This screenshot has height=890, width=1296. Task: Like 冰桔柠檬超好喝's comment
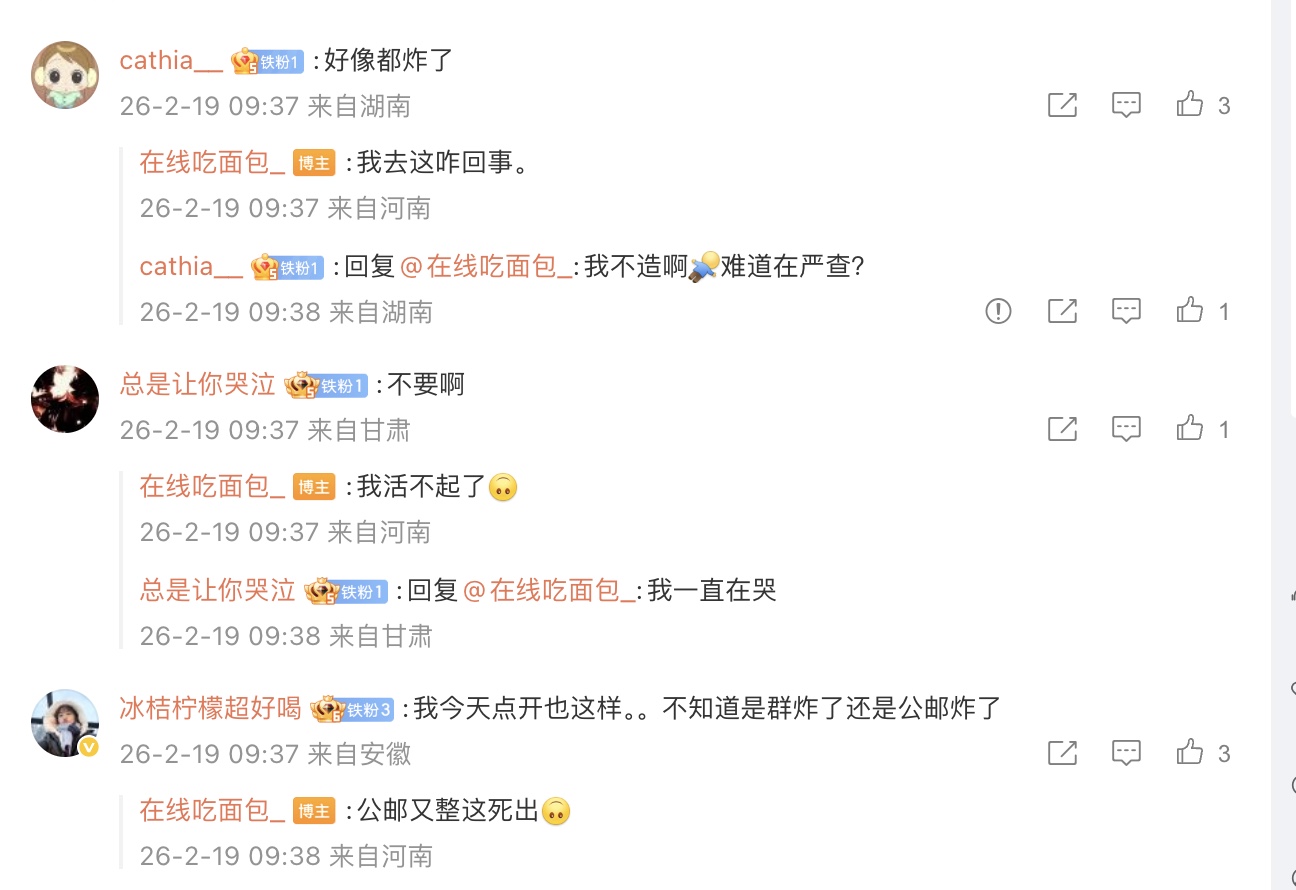[x=1190, y=753]
